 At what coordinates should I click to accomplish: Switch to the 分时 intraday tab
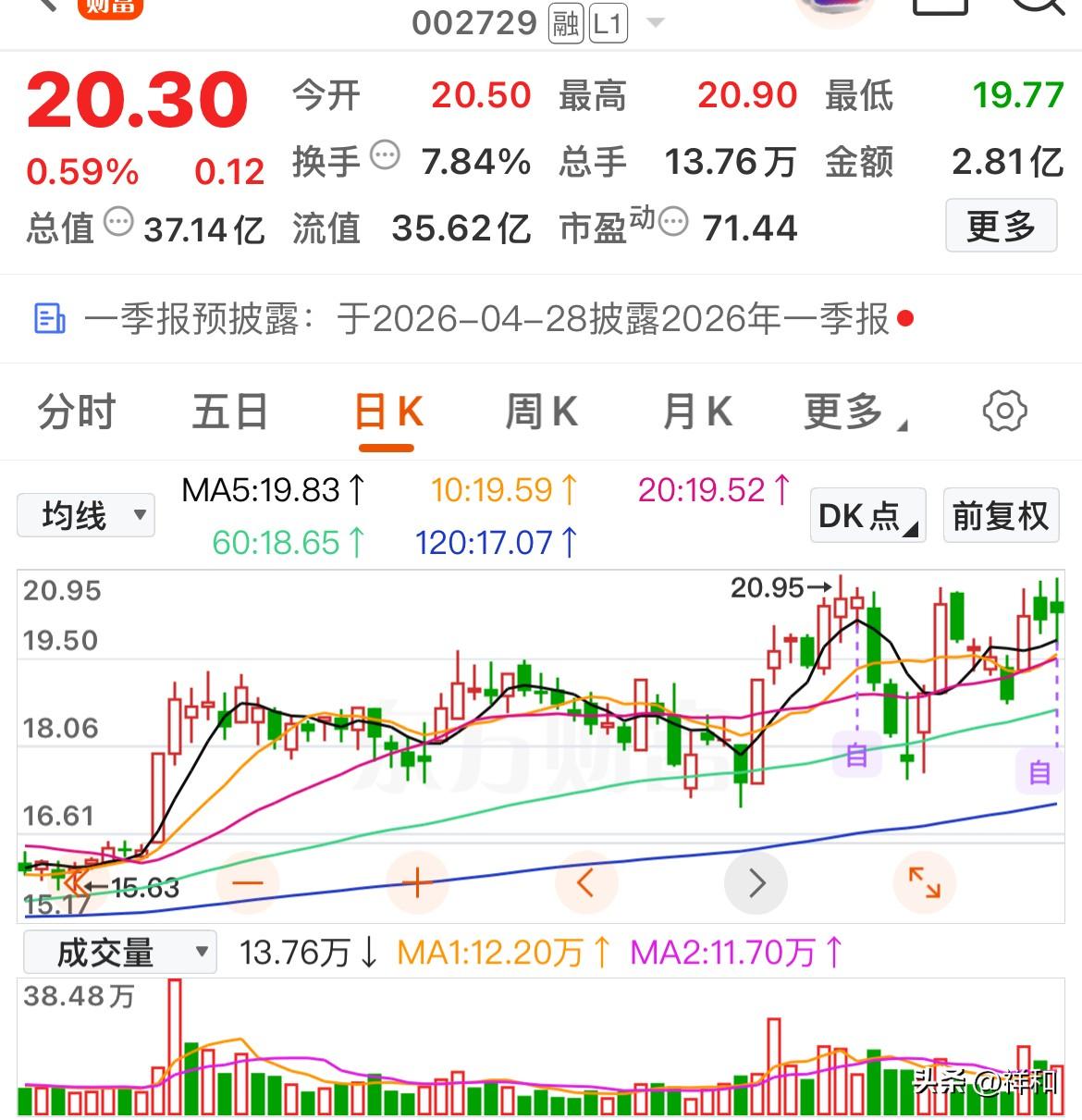tap(76, 412)
